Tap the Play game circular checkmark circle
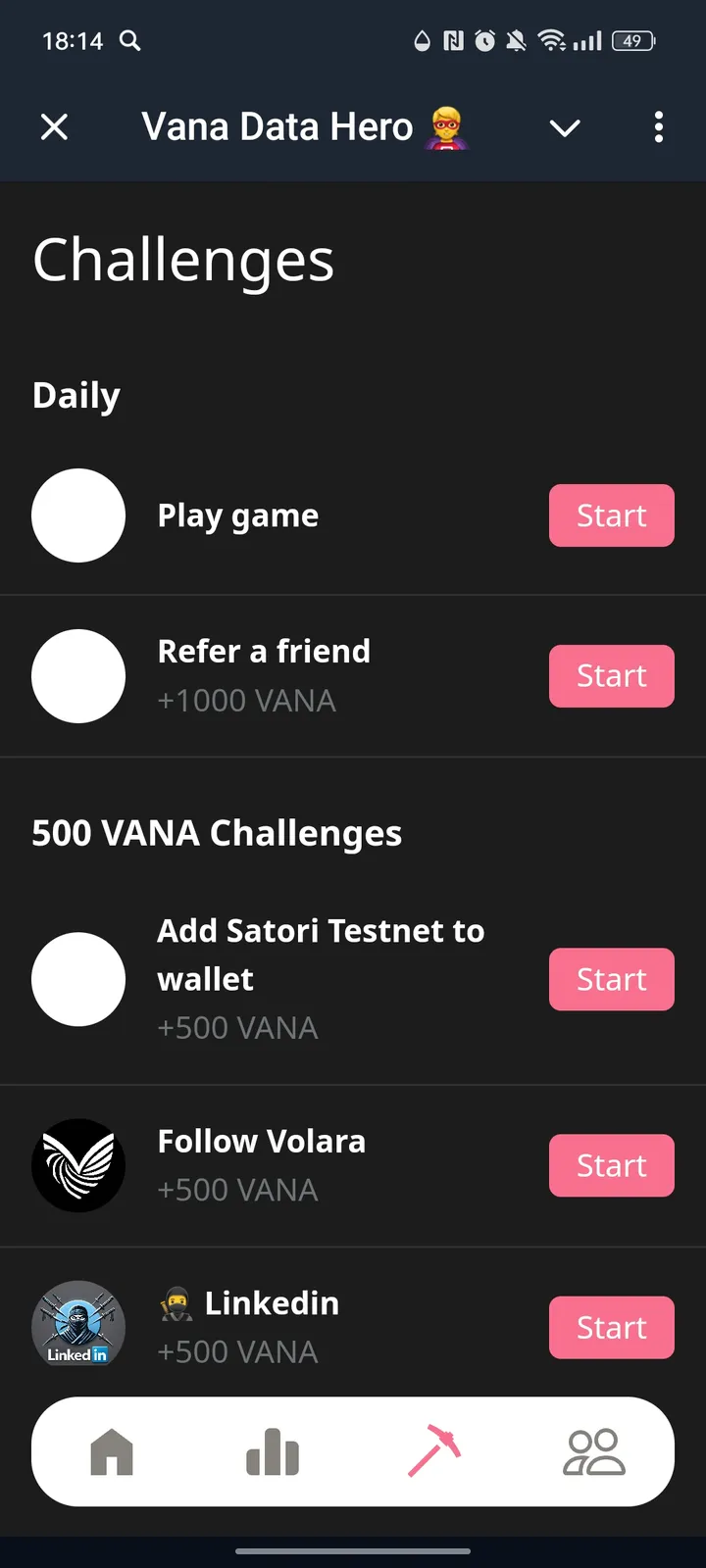The image size is (706, 1568). click(78, 515)
